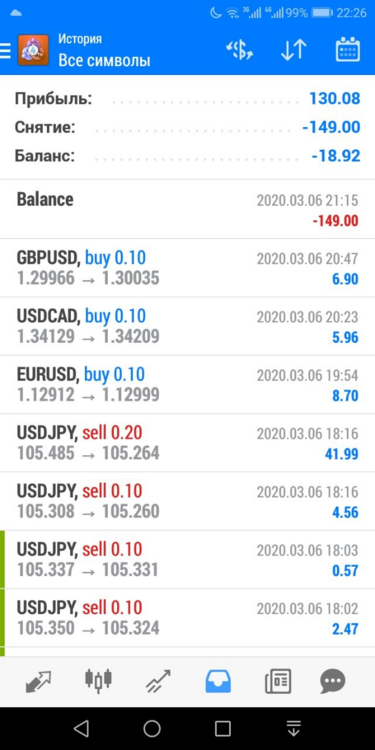Open the GBPUSD buy 0.10 trade
375x750 pixels.
click(x=188, y=268)
